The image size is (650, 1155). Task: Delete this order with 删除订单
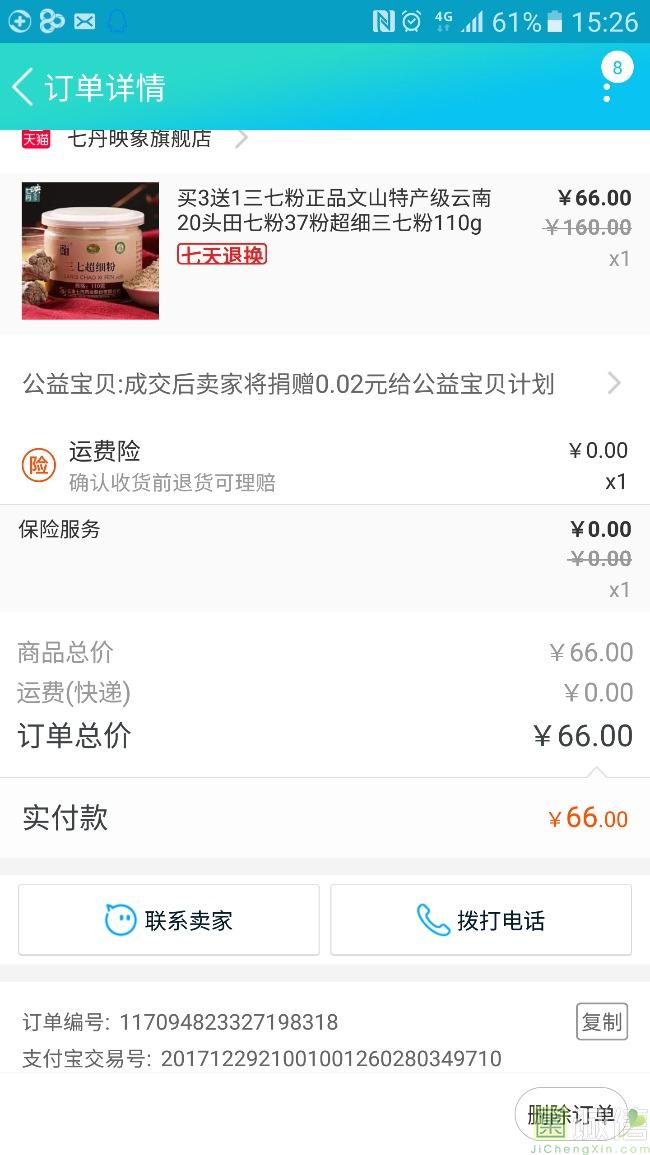pos(571,1115)
